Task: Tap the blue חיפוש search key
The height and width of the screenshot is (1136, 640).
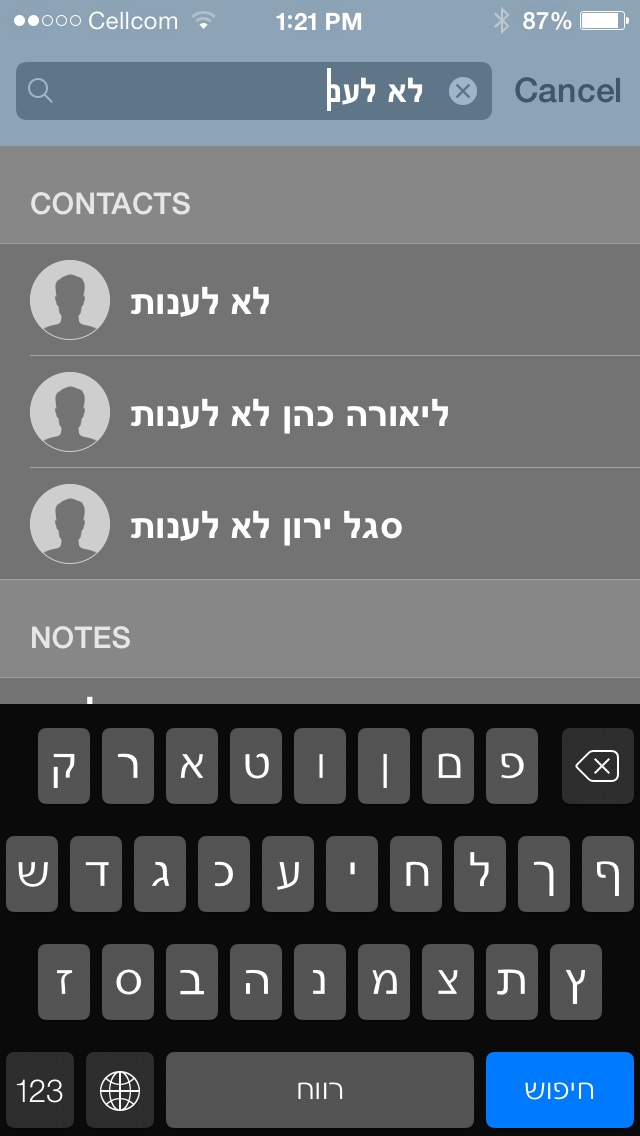Action: coord(559,1090)
